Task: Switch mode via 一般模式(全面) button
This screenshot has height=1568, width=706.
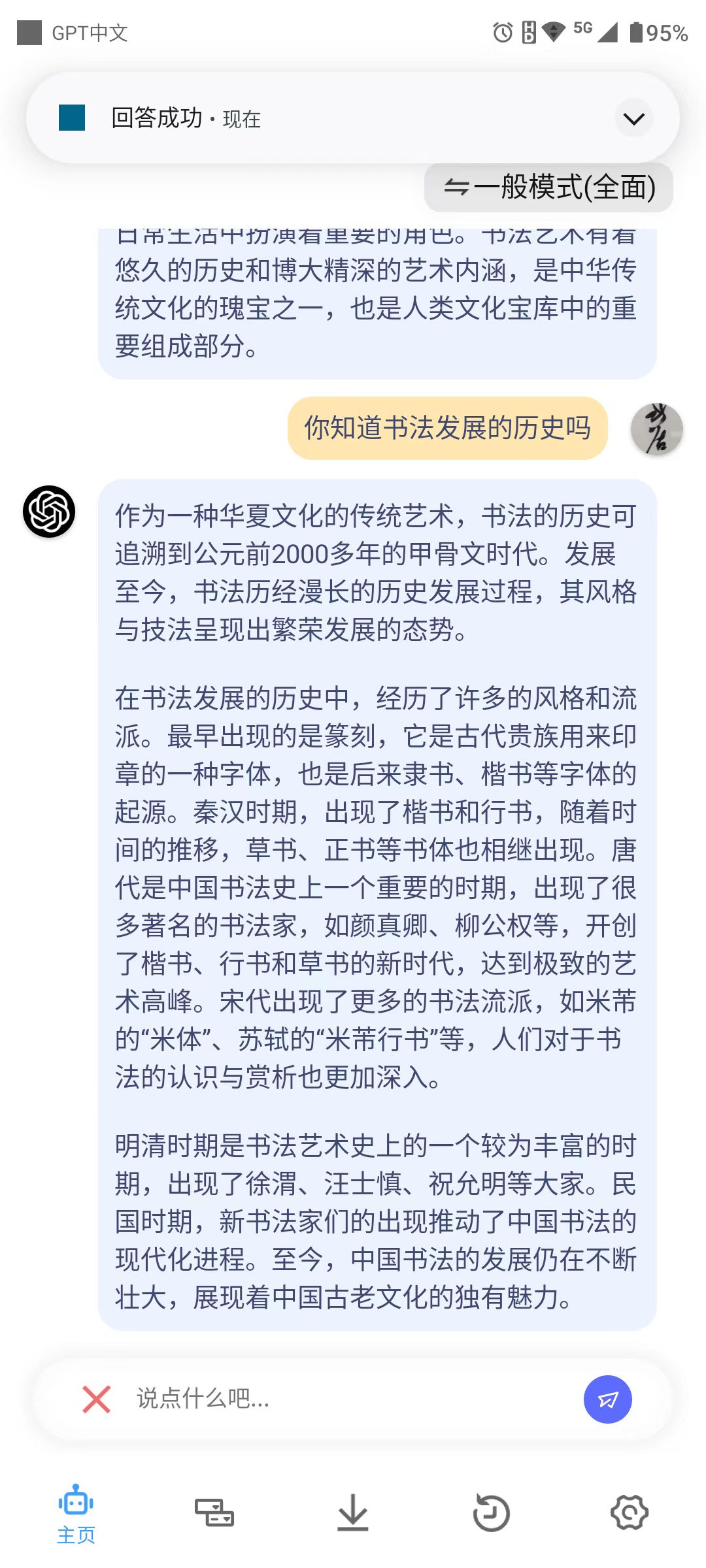Action: tap(548, 188)
